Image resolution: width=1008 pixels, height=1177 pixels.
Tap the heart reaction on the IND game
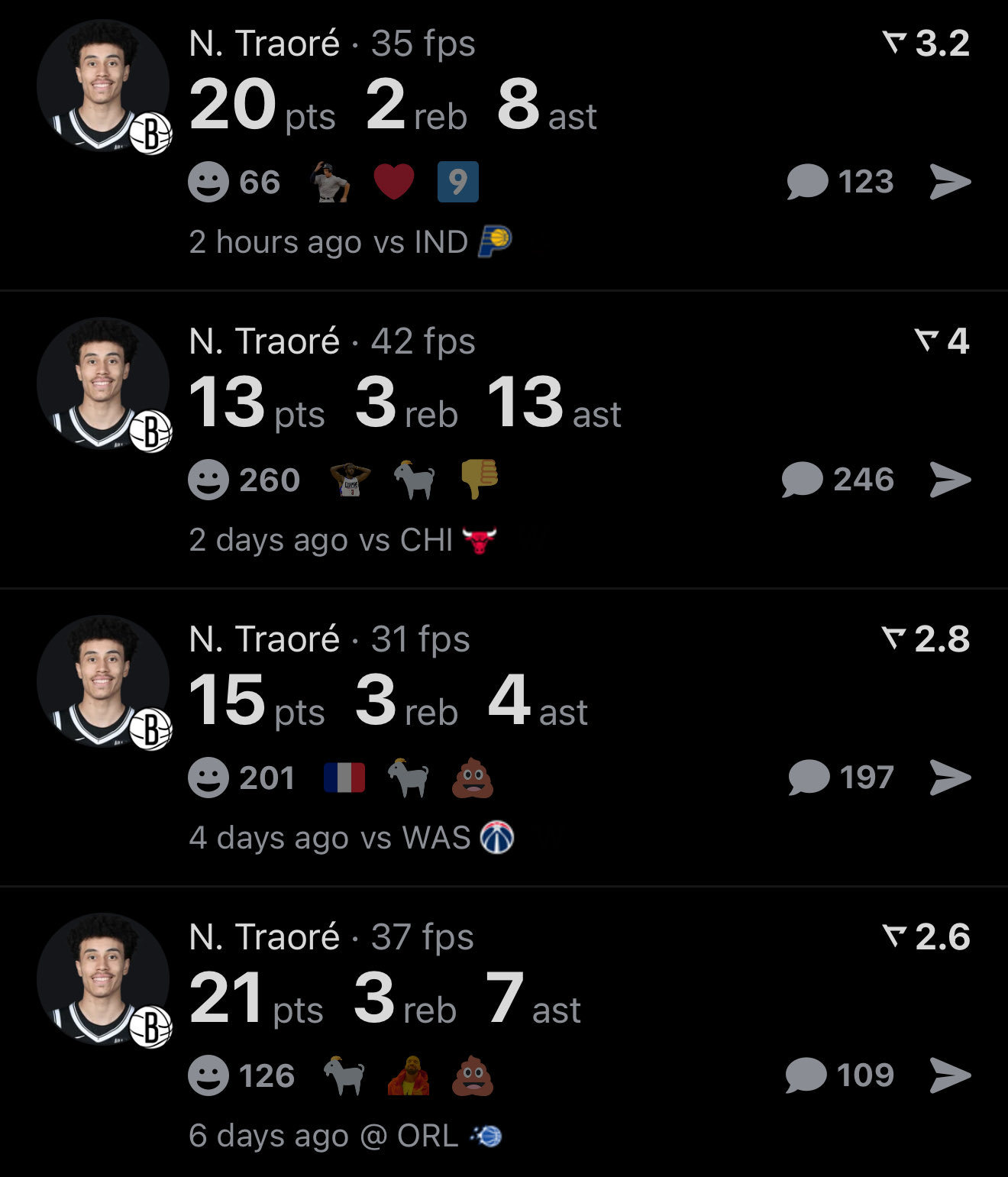394,182
